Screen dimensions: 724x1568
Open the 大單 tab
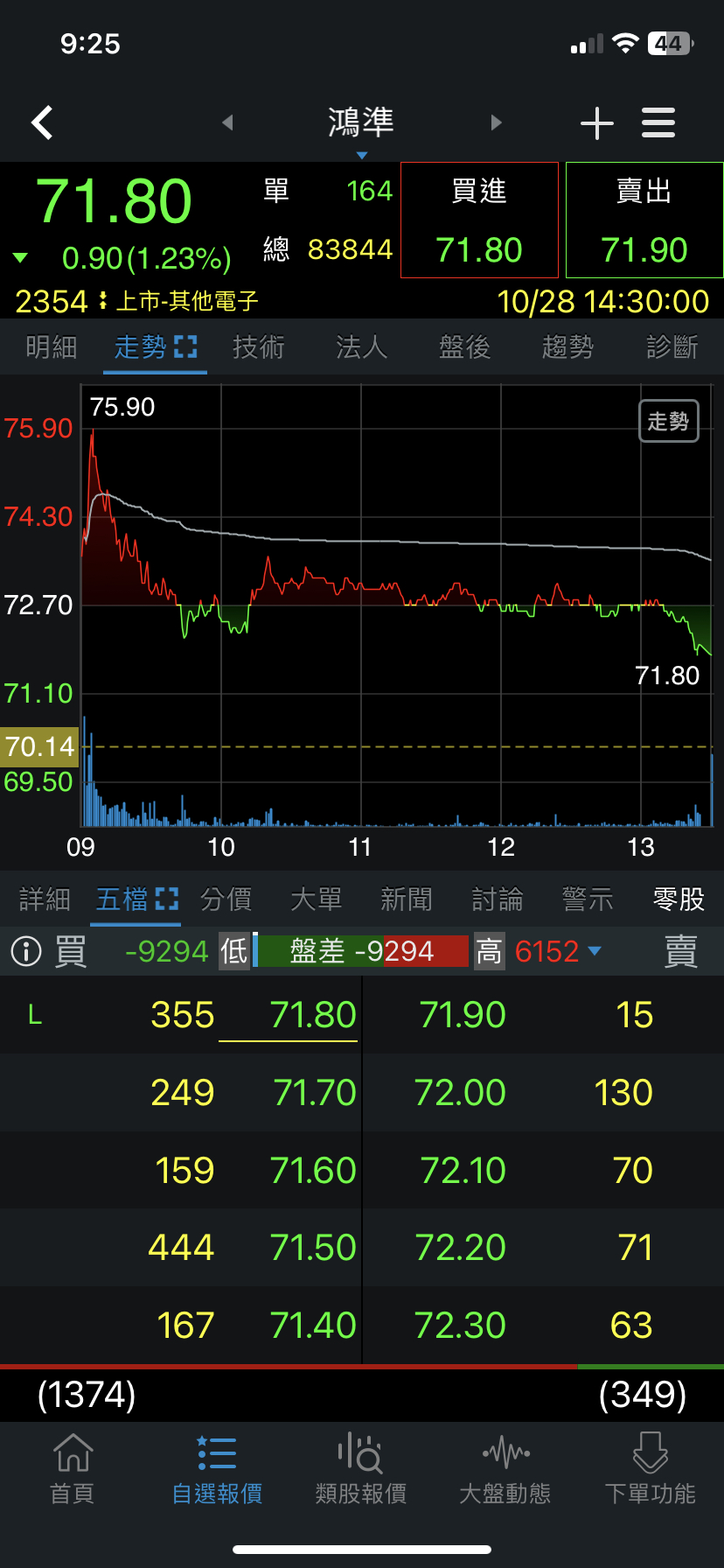(x=317, y=899)
